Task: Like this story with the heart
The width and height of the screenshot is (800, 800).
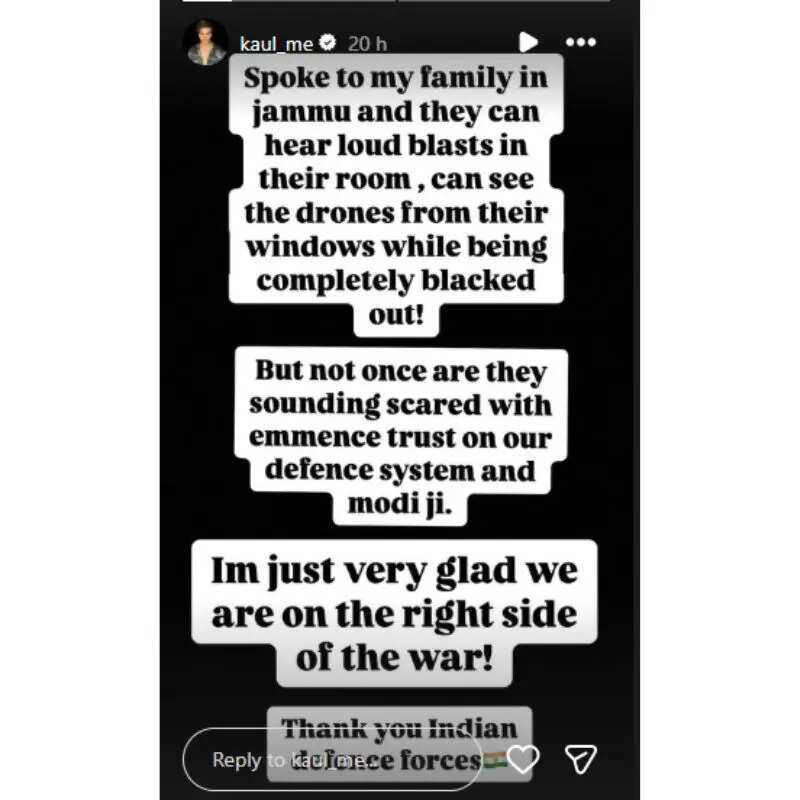Action: tap(523, 759)
